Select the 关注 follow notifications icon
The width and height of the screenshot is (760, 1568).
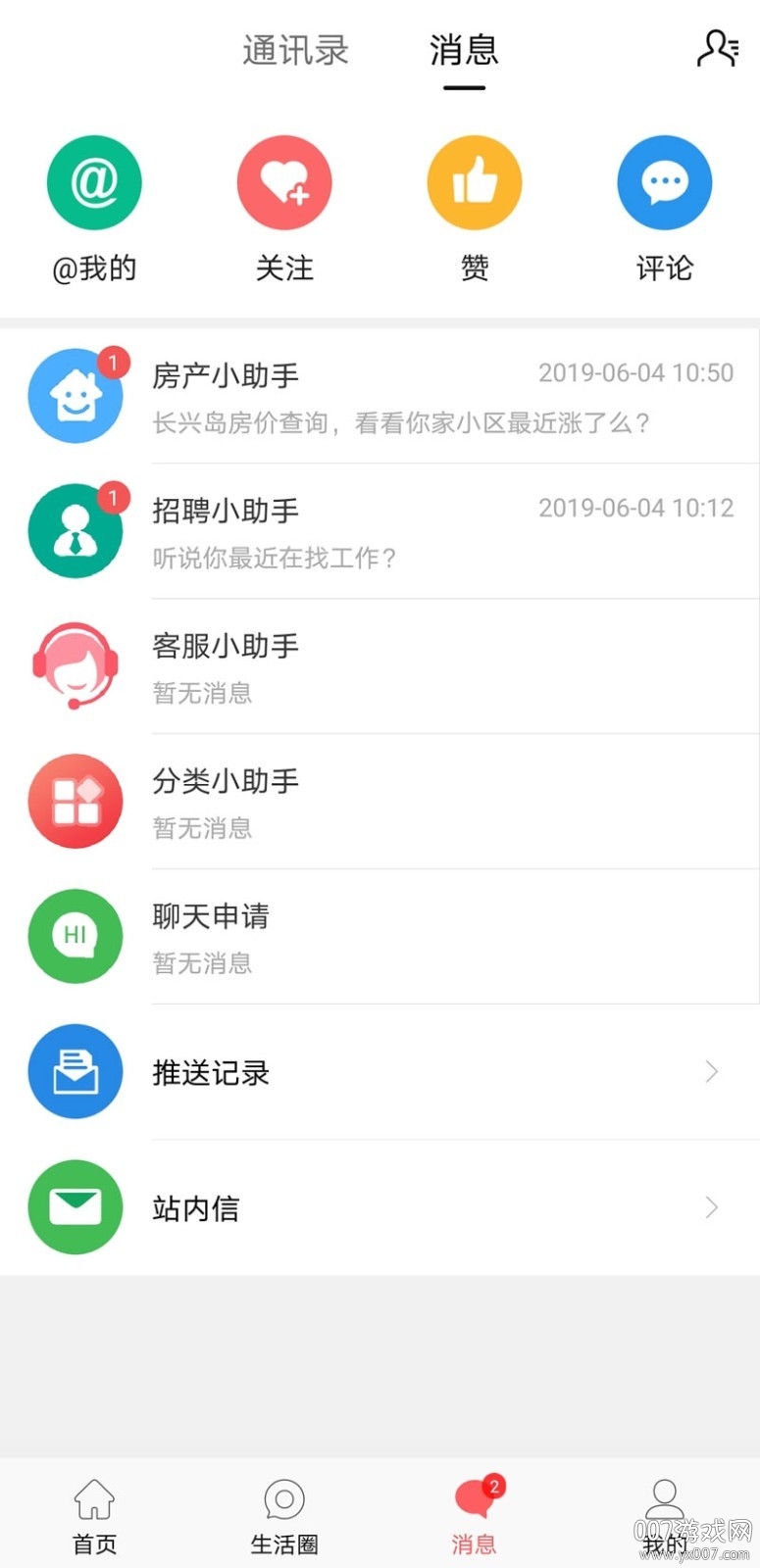(284, 182)
